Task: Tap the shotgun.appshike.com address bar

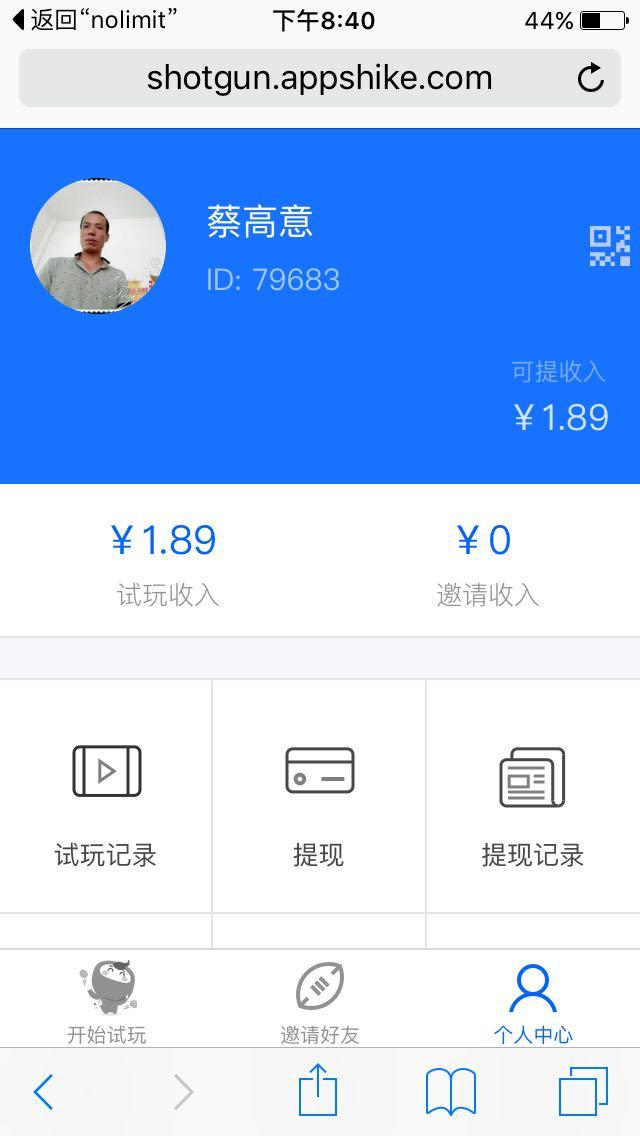Action: coord(319,78)
